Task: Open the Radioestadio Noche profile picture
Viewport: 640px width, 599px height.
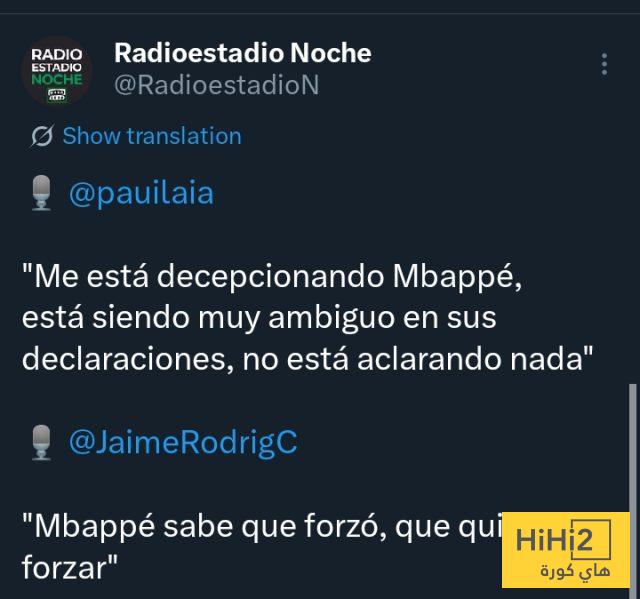Action: pyautogui.click(x=56, y=70)
